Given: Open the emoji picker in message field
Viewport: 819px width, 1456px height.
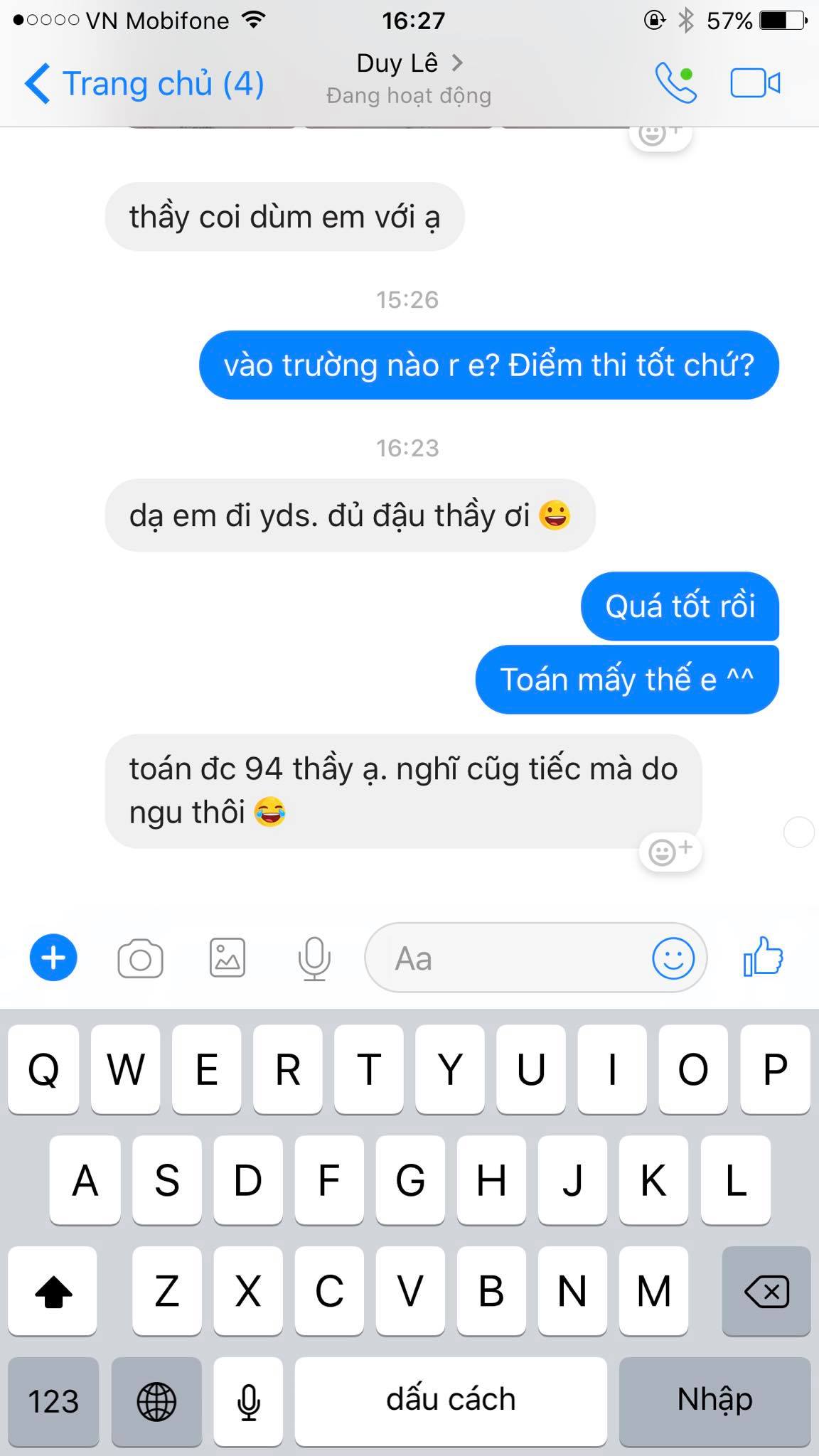Looking at the screenshot, I should (x=673, y=958).
